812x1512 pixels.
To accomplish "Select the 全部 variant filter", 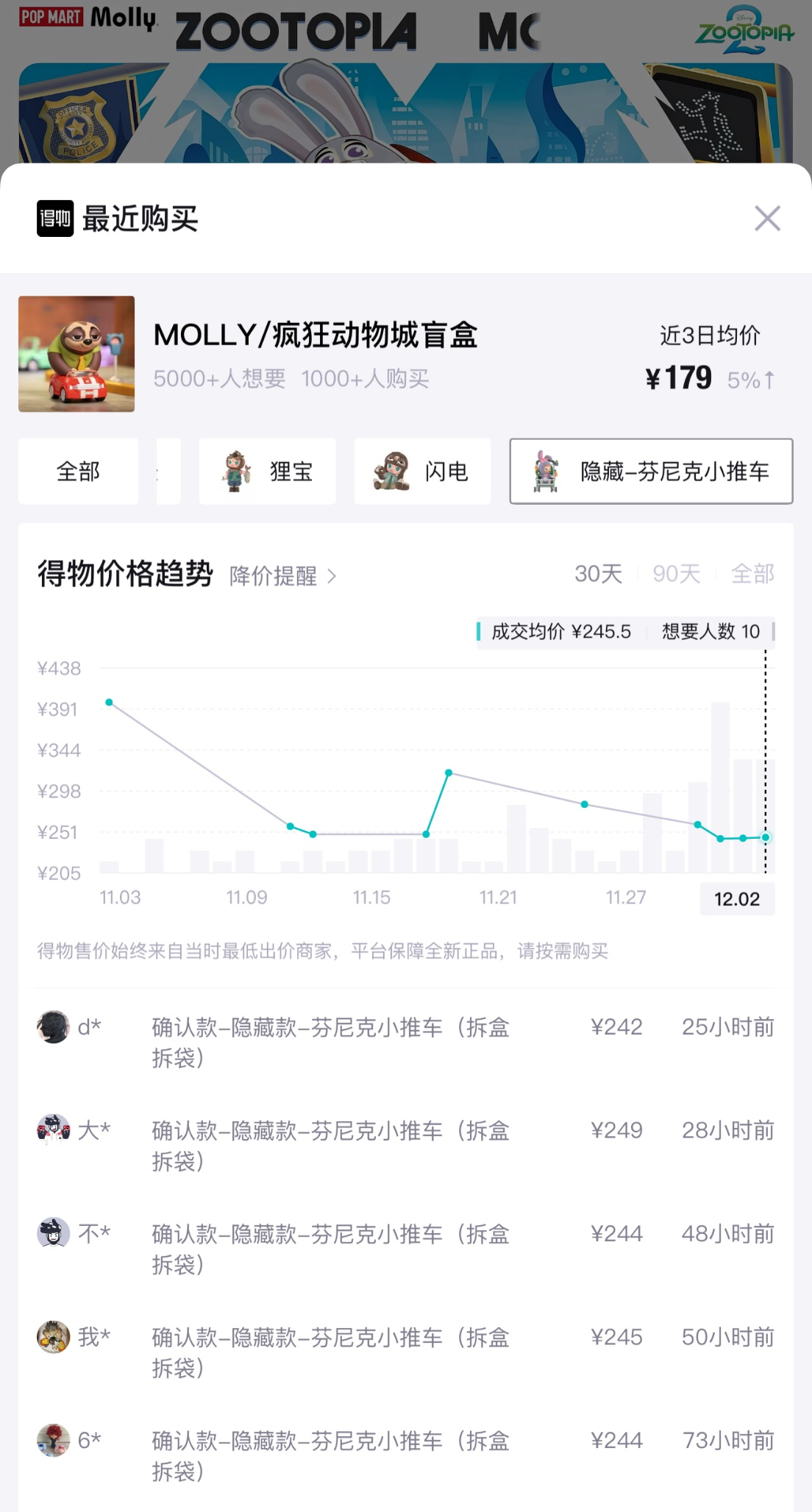I will click(x=78, y=472).
